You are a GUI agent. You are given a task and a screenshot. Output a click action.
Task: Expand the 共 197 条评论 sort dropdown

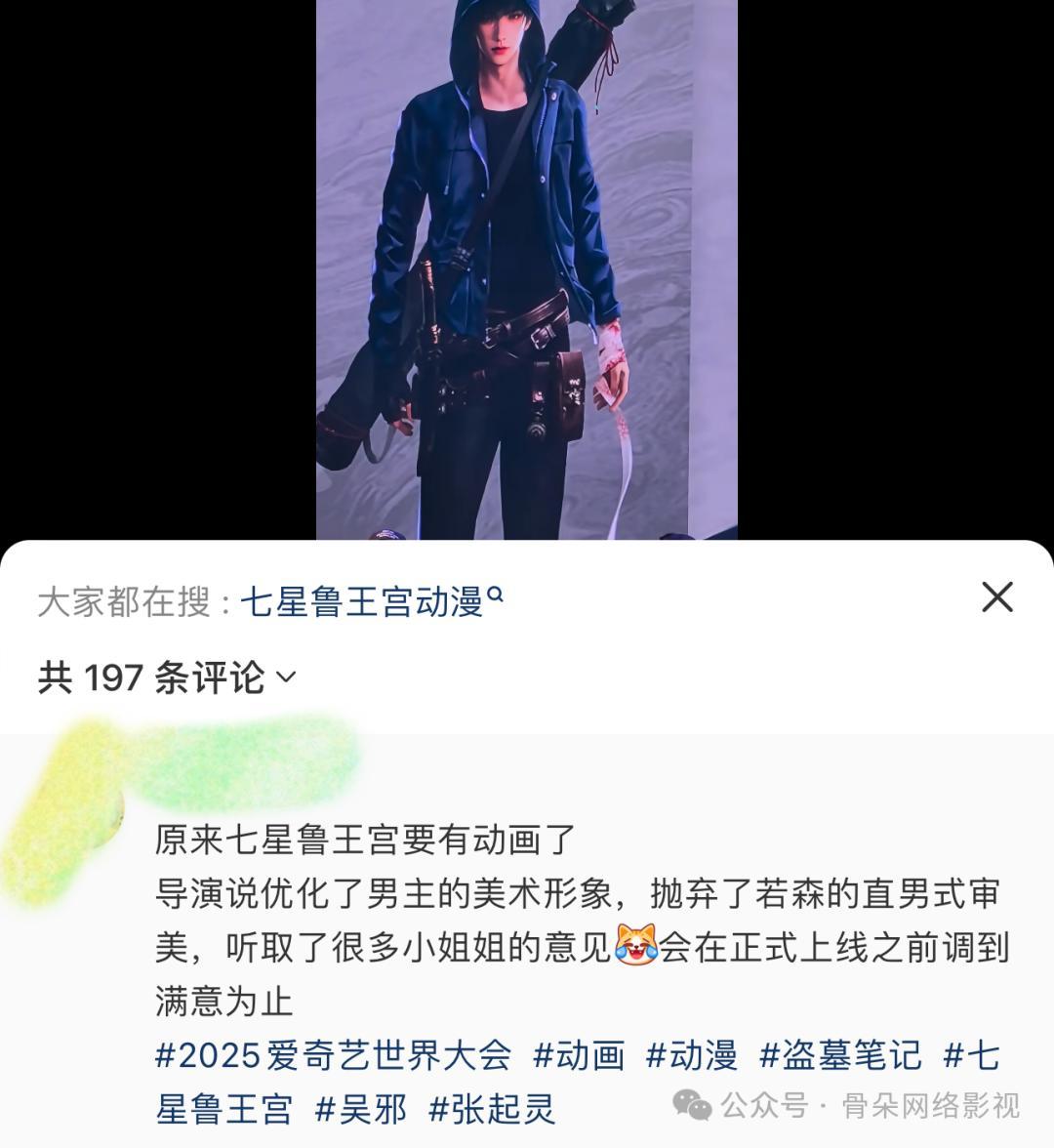[286, 676]
